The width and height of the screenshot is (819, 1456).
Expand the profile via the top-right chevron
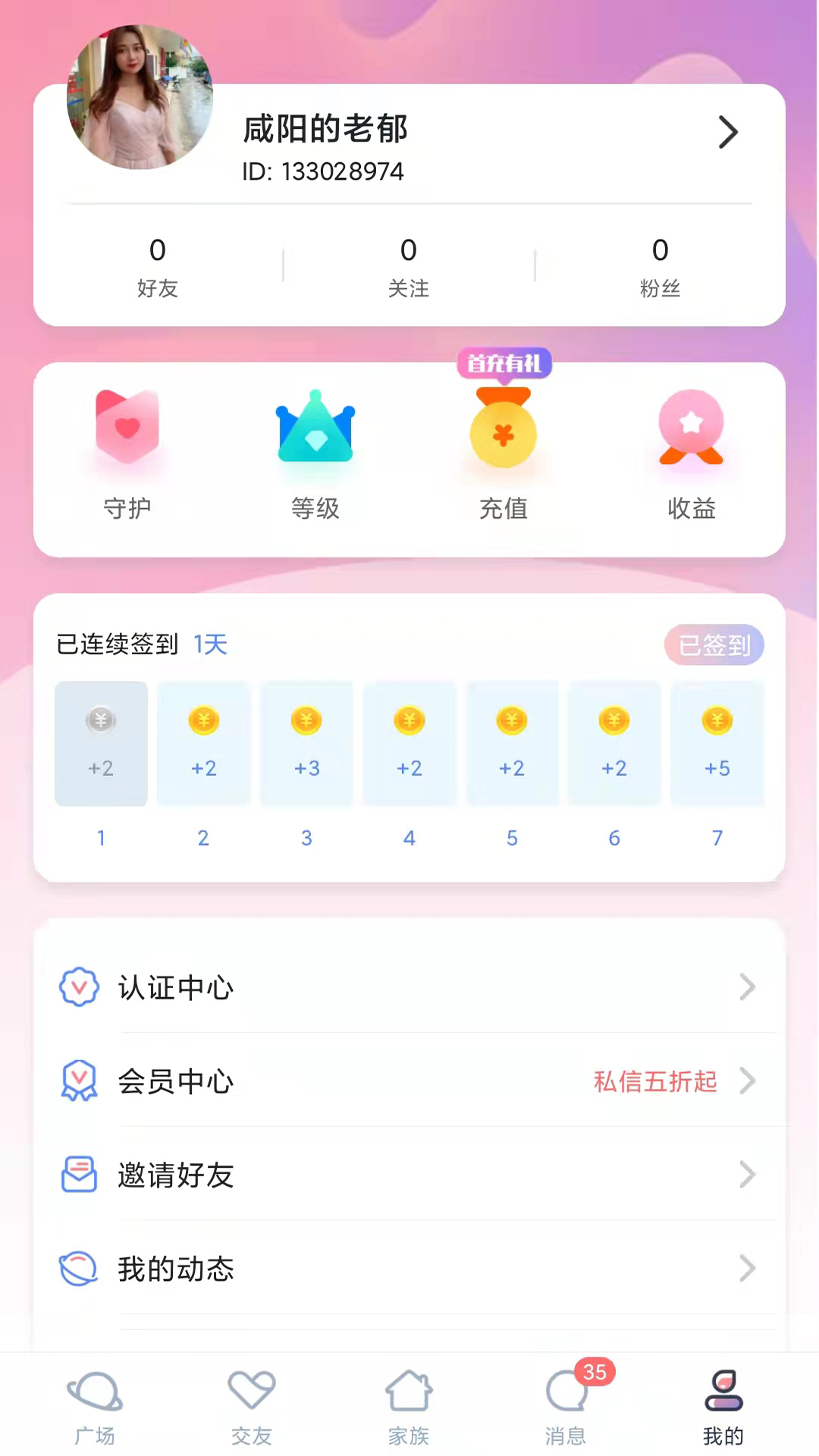[x=728, y=133]
